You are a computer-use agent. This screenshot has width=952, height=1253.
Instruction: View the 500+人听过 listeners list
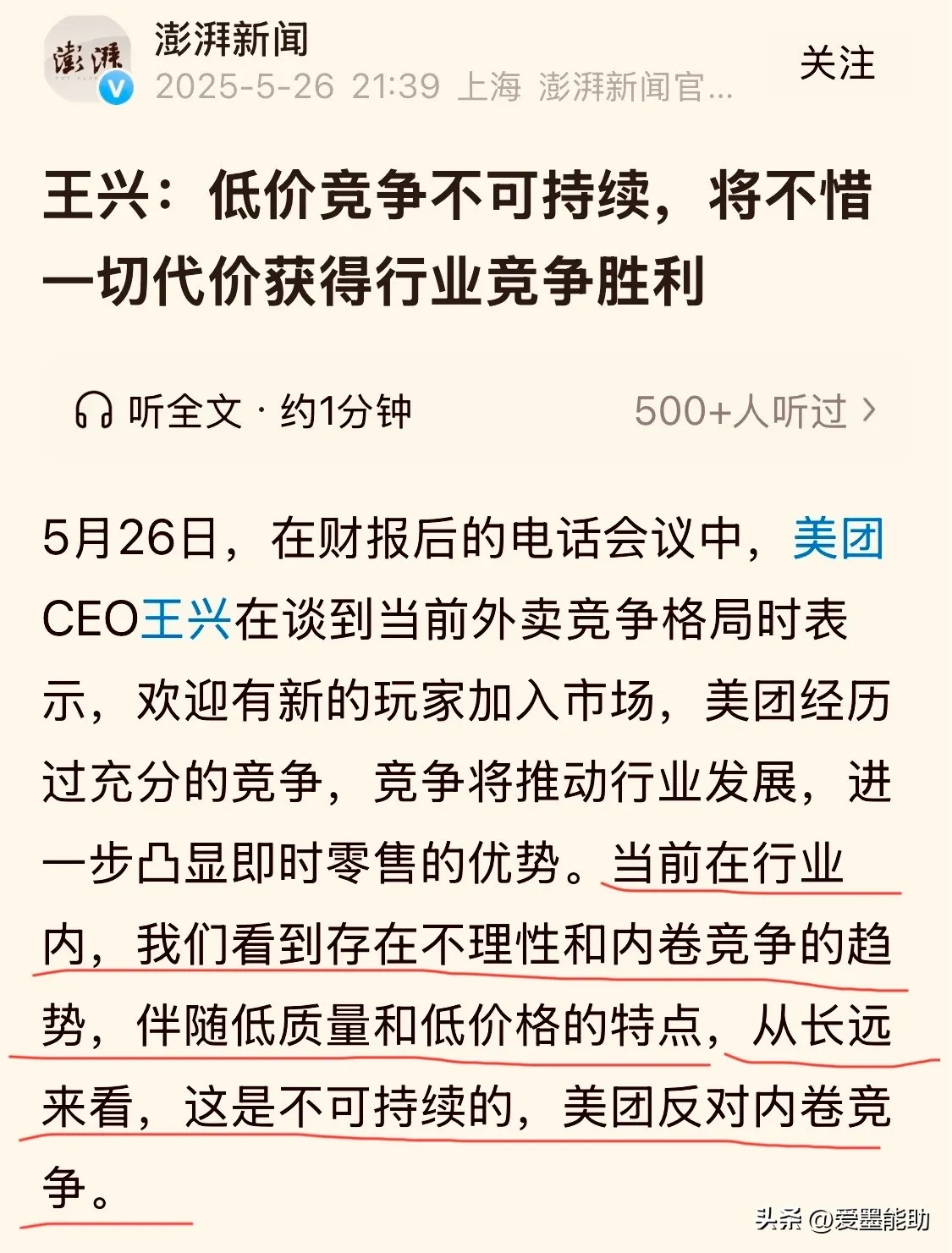[x=755, y=412]
